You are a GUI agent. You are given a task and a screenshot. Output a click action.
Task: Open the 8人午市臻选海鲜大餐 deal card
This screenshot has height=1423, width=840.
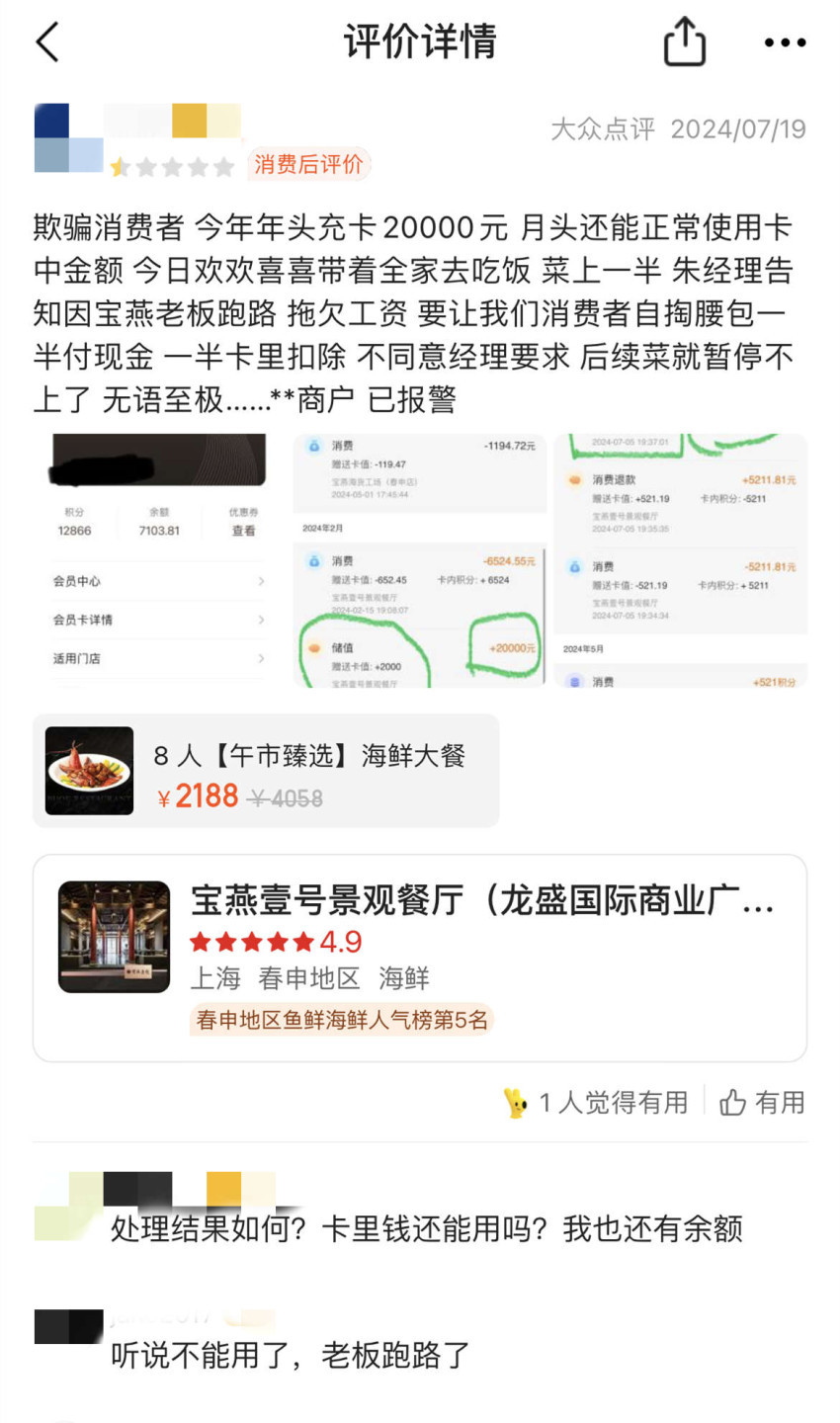click(x=266, y=771)
